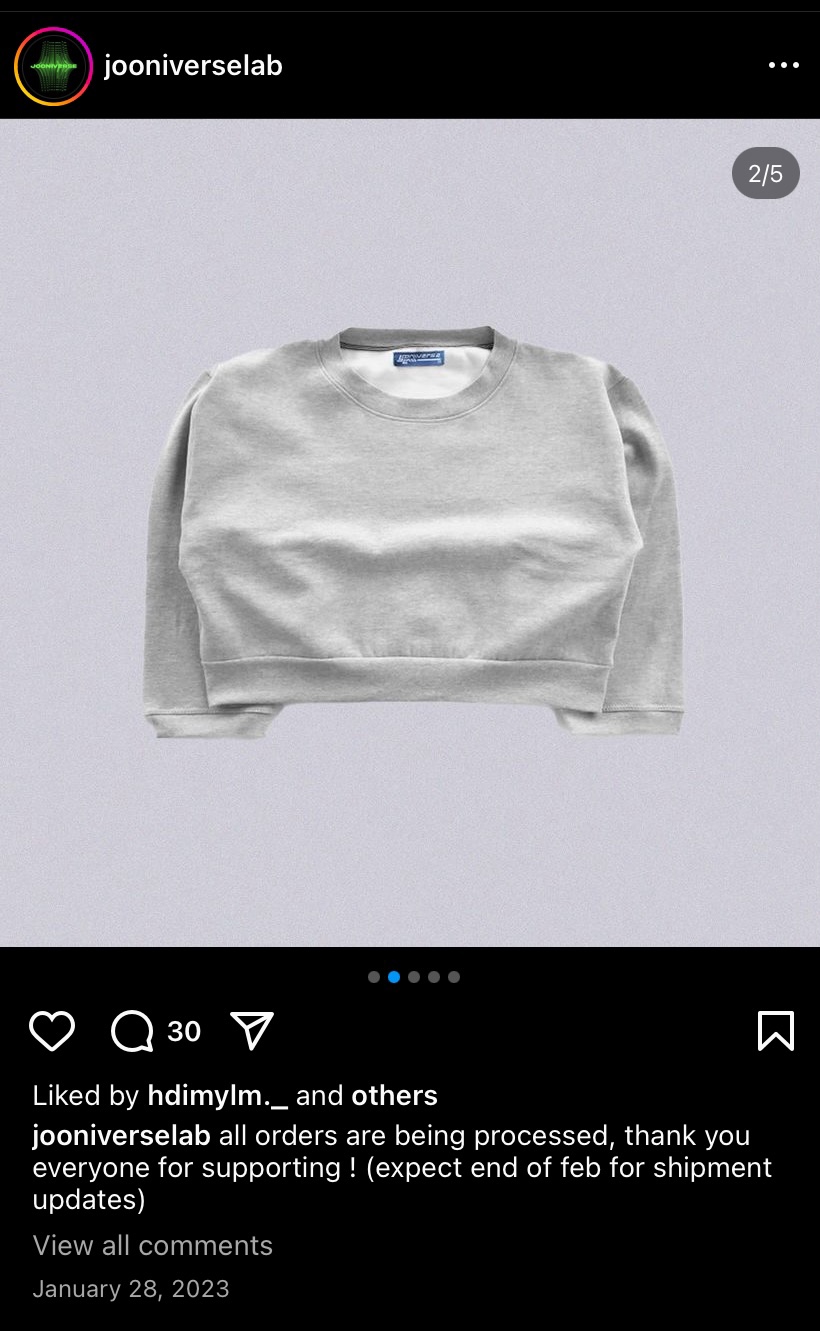
Task: Share the post with the paper plane icon
Action: pyautogui.click(x=252, y=1030)
